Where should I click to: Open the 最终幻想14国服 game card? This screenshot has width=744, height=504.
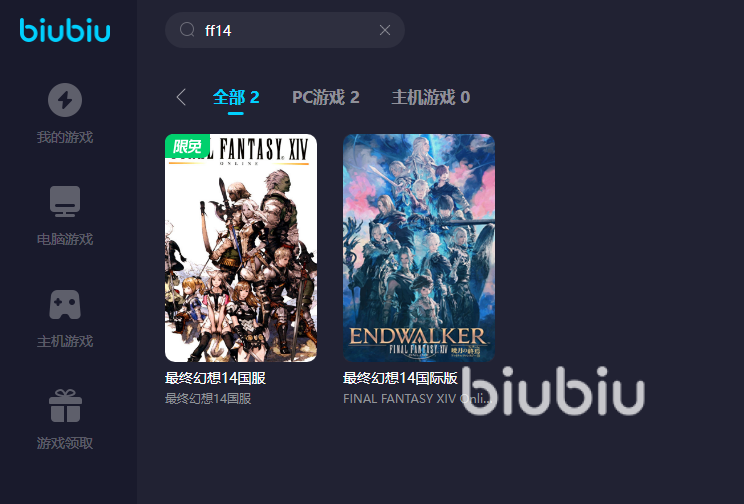(x=241, y=248)
